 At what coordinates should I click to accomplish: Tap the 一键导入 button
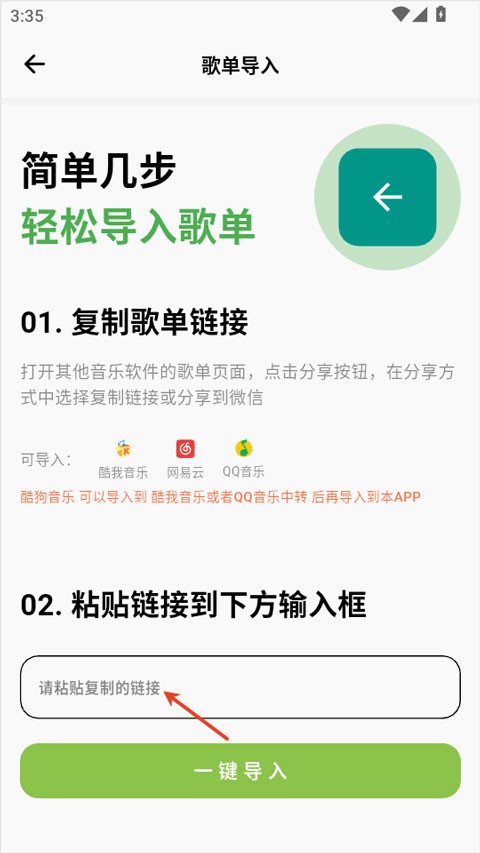click(x=240, y=771)
